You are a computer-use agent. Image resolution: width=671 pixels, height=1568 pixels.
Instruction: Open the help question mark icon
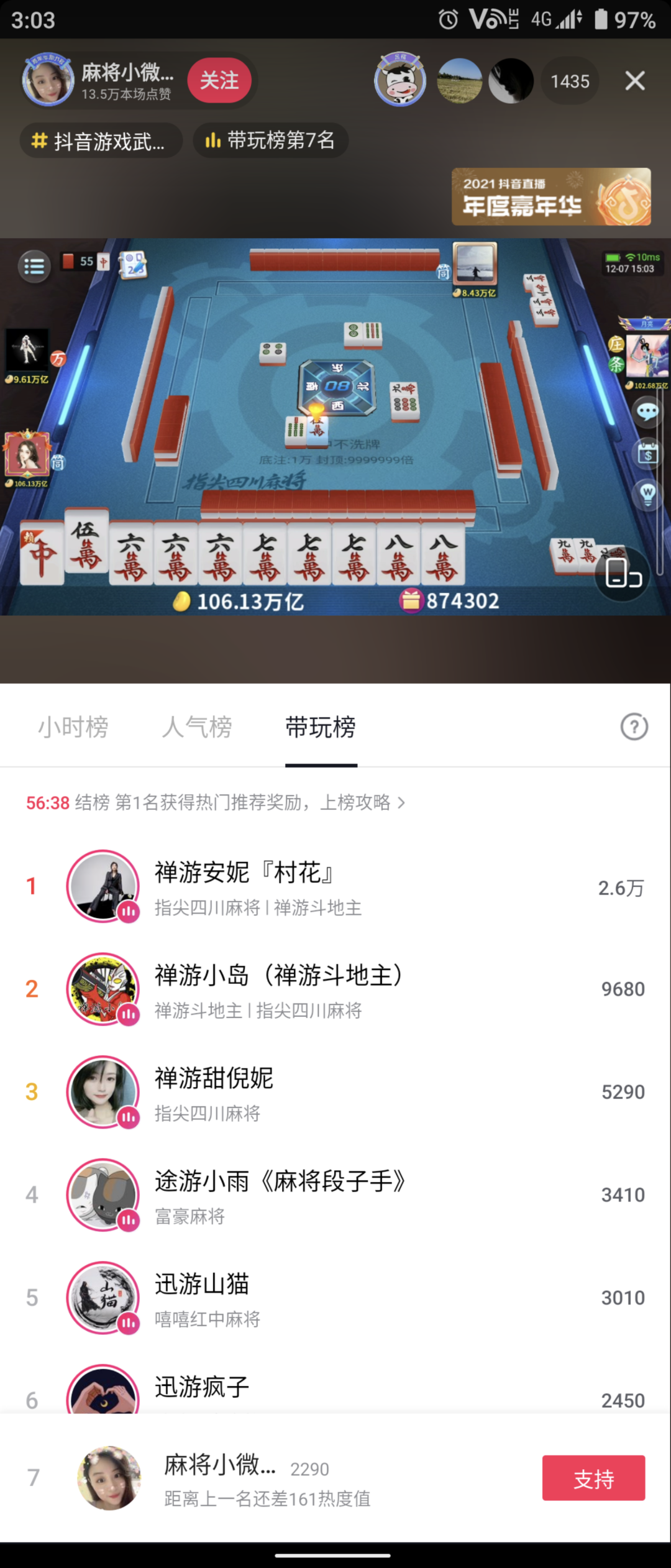634,727
